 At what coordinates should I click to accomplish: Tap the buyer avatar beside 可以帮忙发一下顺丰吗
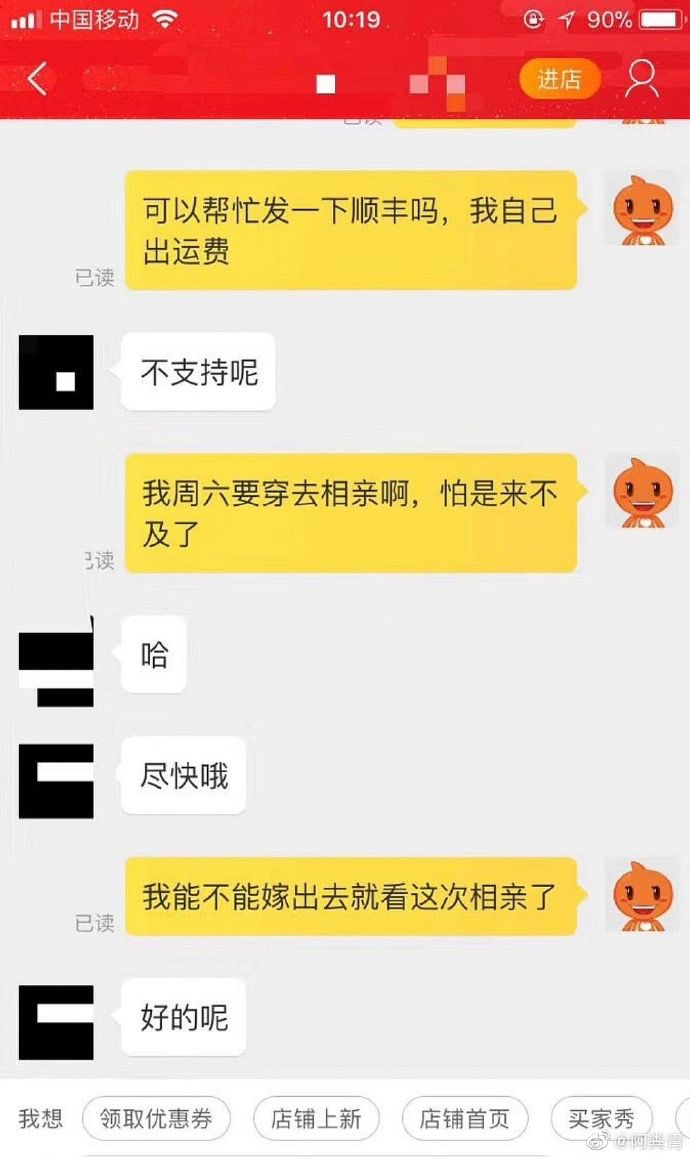point(641,209)
